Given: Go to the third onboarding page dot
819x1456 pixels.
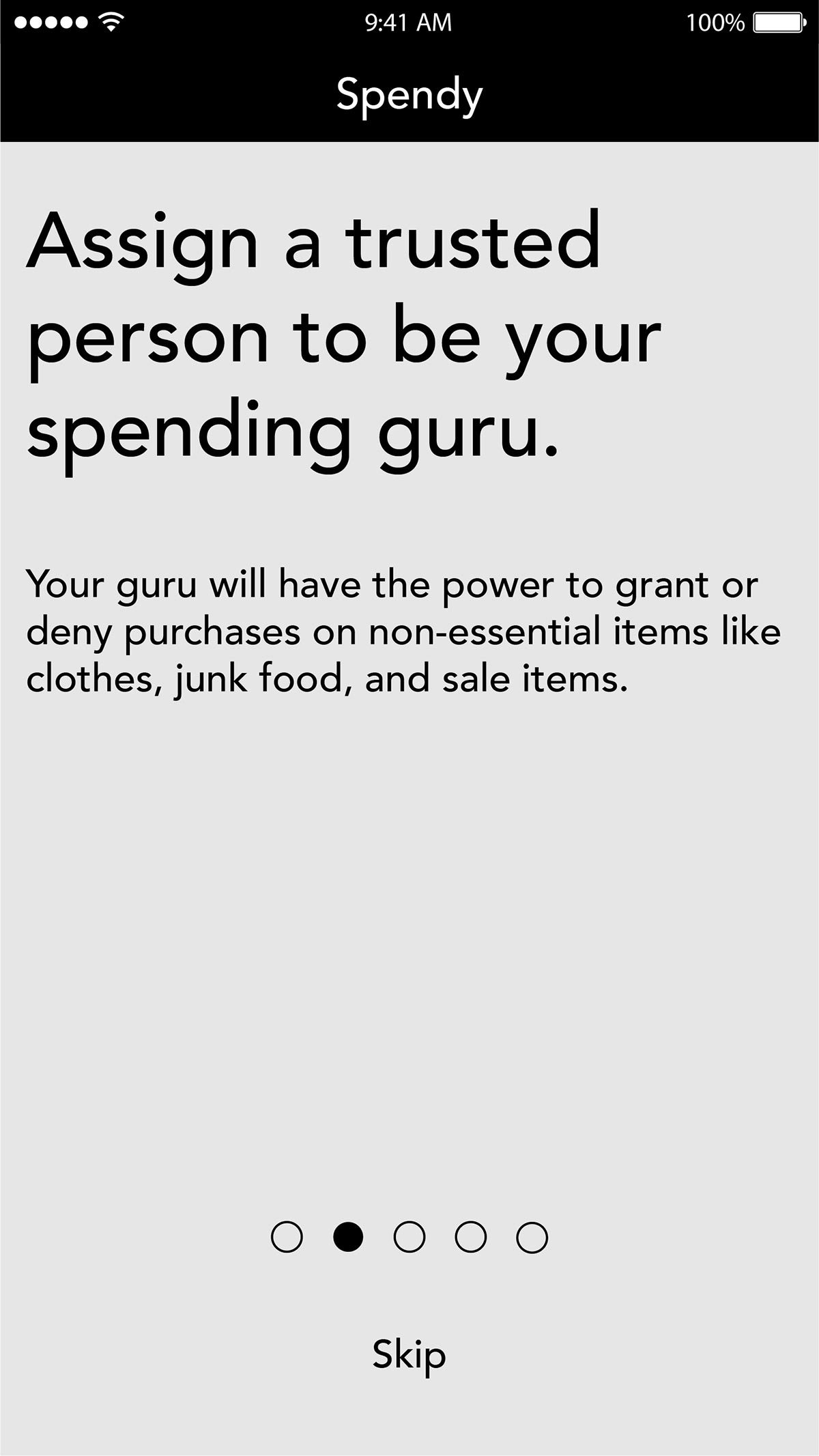Looking at the screenshot, I should pos(409,1237).
